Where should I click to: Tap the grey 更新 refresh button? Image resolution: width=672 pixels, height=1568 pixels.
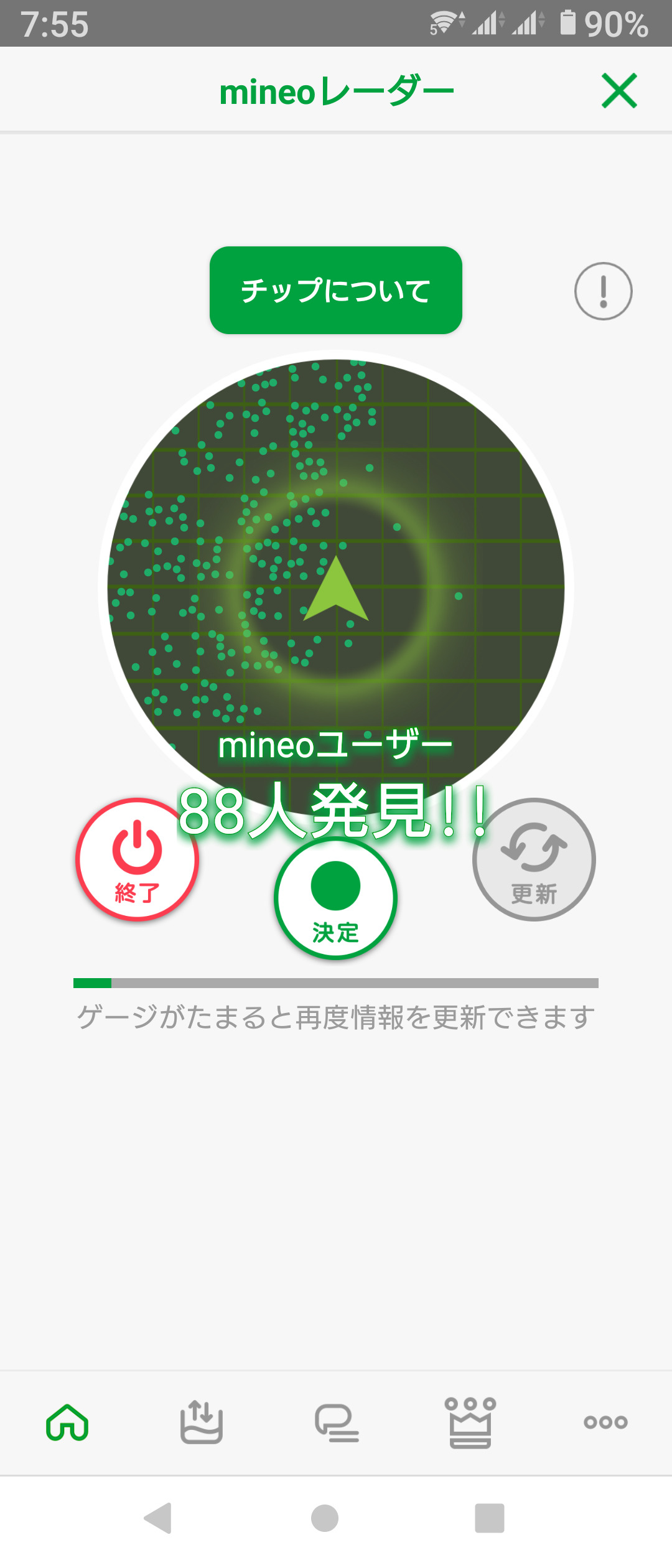pyautogui.click(x=534, y=859)
